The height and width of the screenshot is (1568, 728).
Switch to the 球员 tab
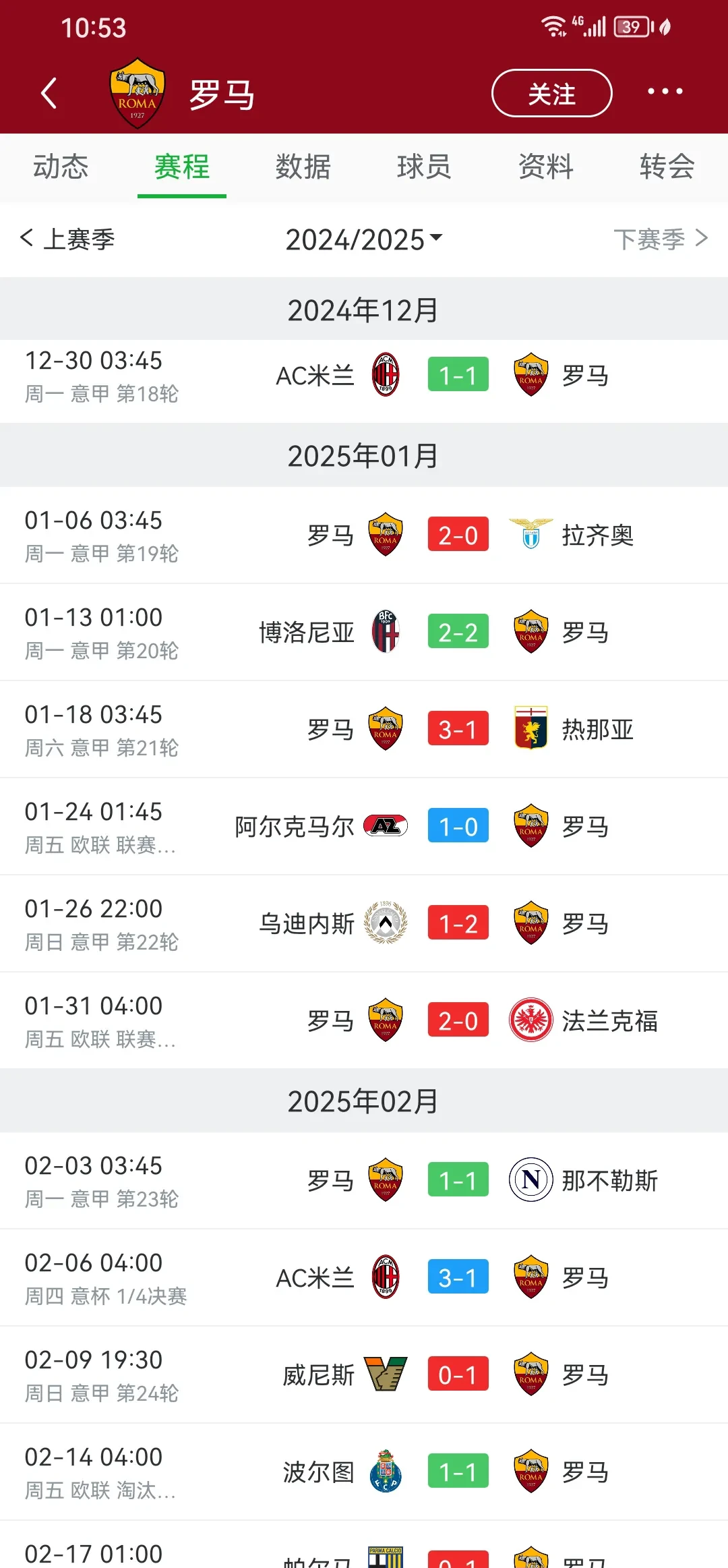click(x=423, y=167)
